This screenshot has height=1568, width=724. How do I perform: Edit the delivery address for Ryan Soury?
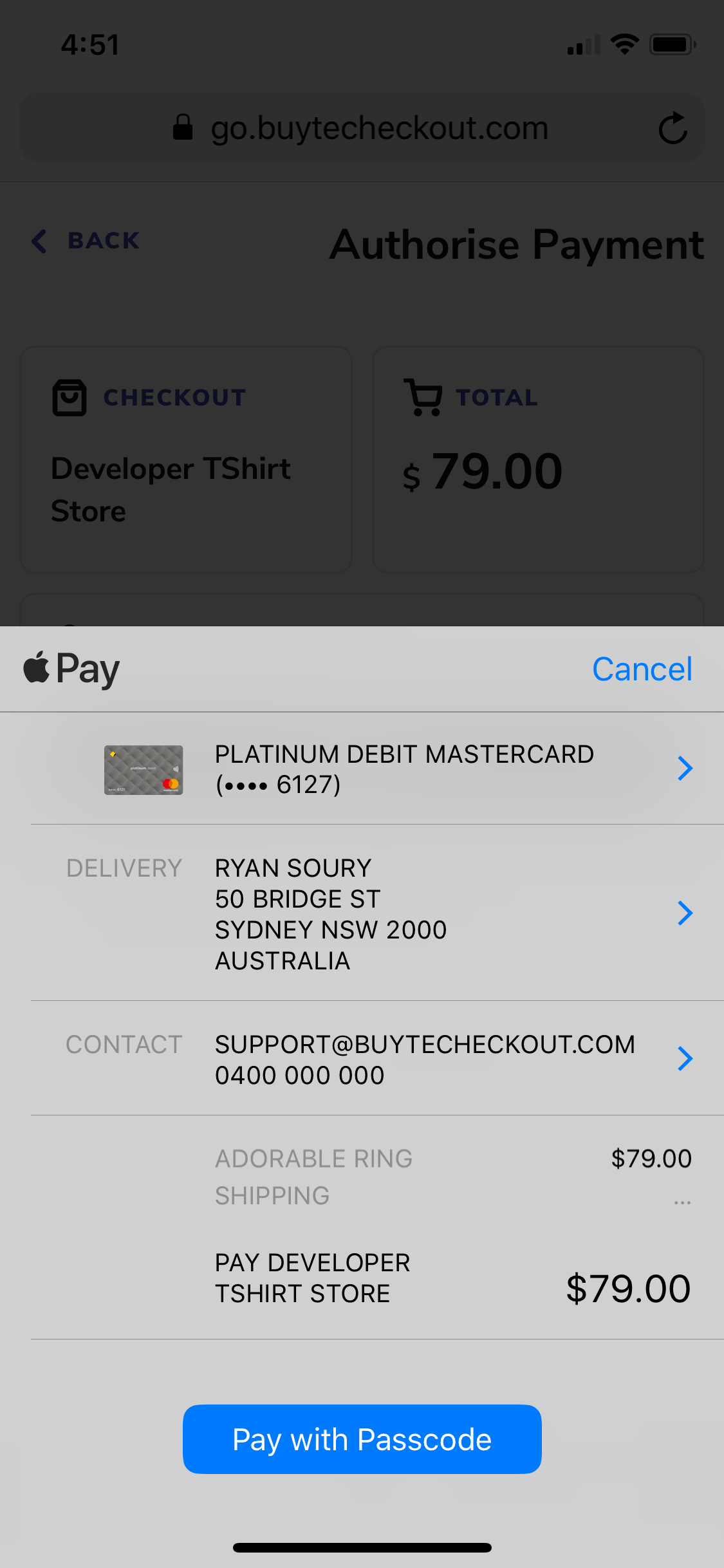click(x=362, y=913)
